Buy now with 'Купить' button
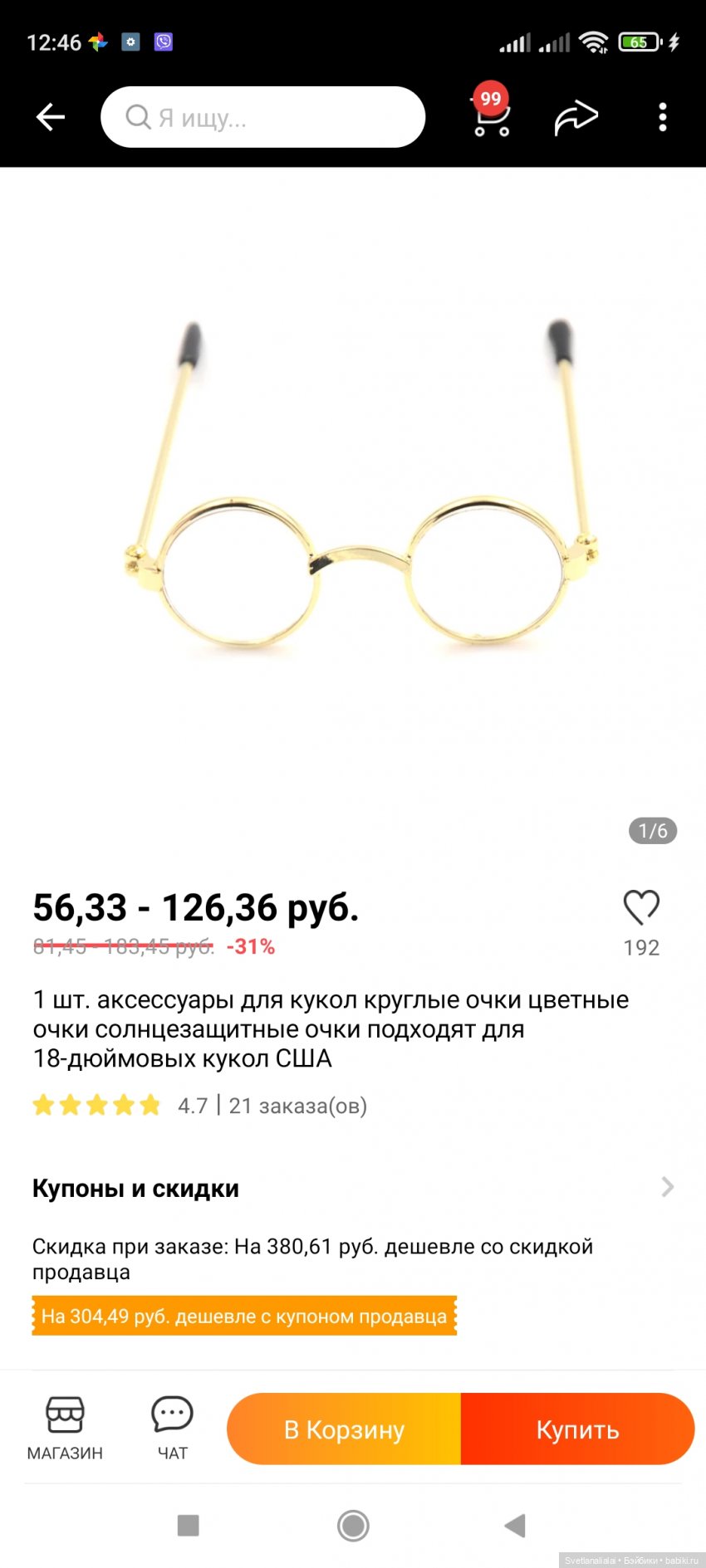Screen dimensions: 706x1568 577,1429
